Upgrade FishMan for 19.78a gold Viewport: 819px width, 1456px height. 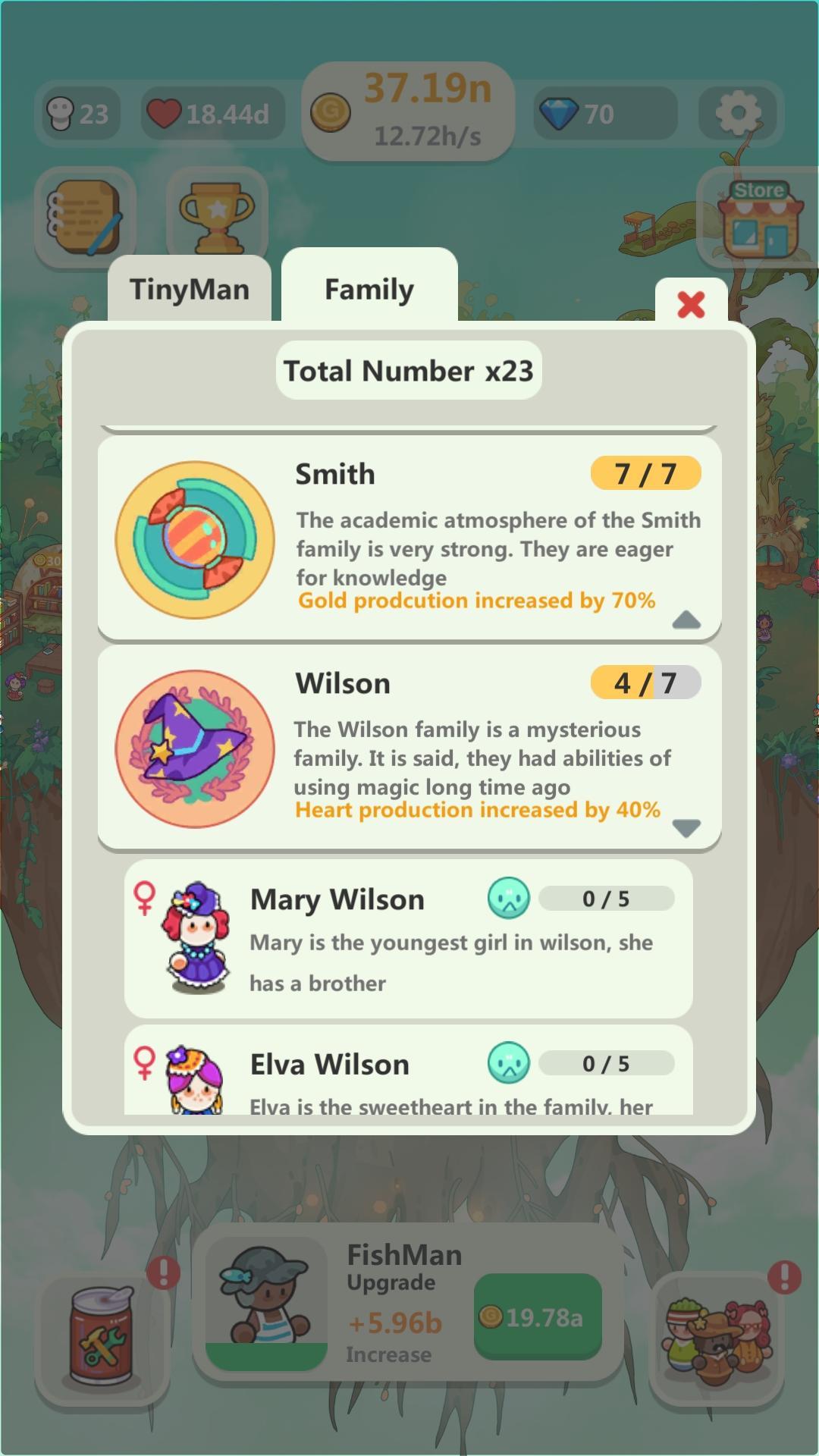tap(537, 1318)
